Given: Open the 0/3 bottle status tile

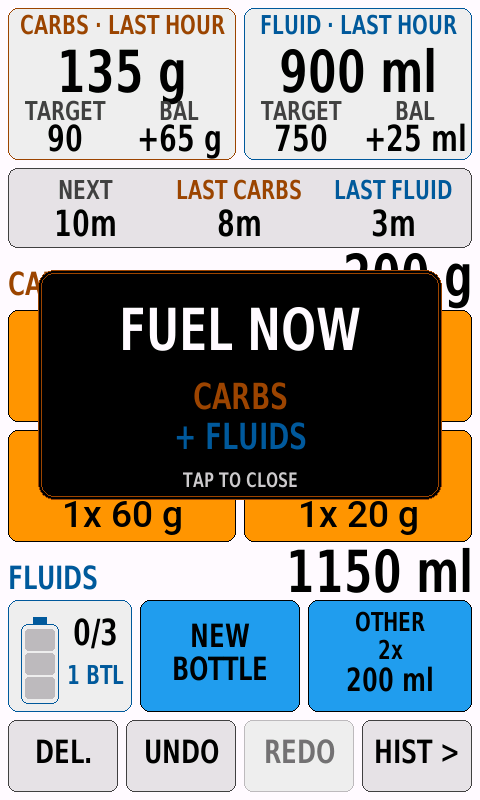Looking at the screenshot, I should tap(70, 656).
